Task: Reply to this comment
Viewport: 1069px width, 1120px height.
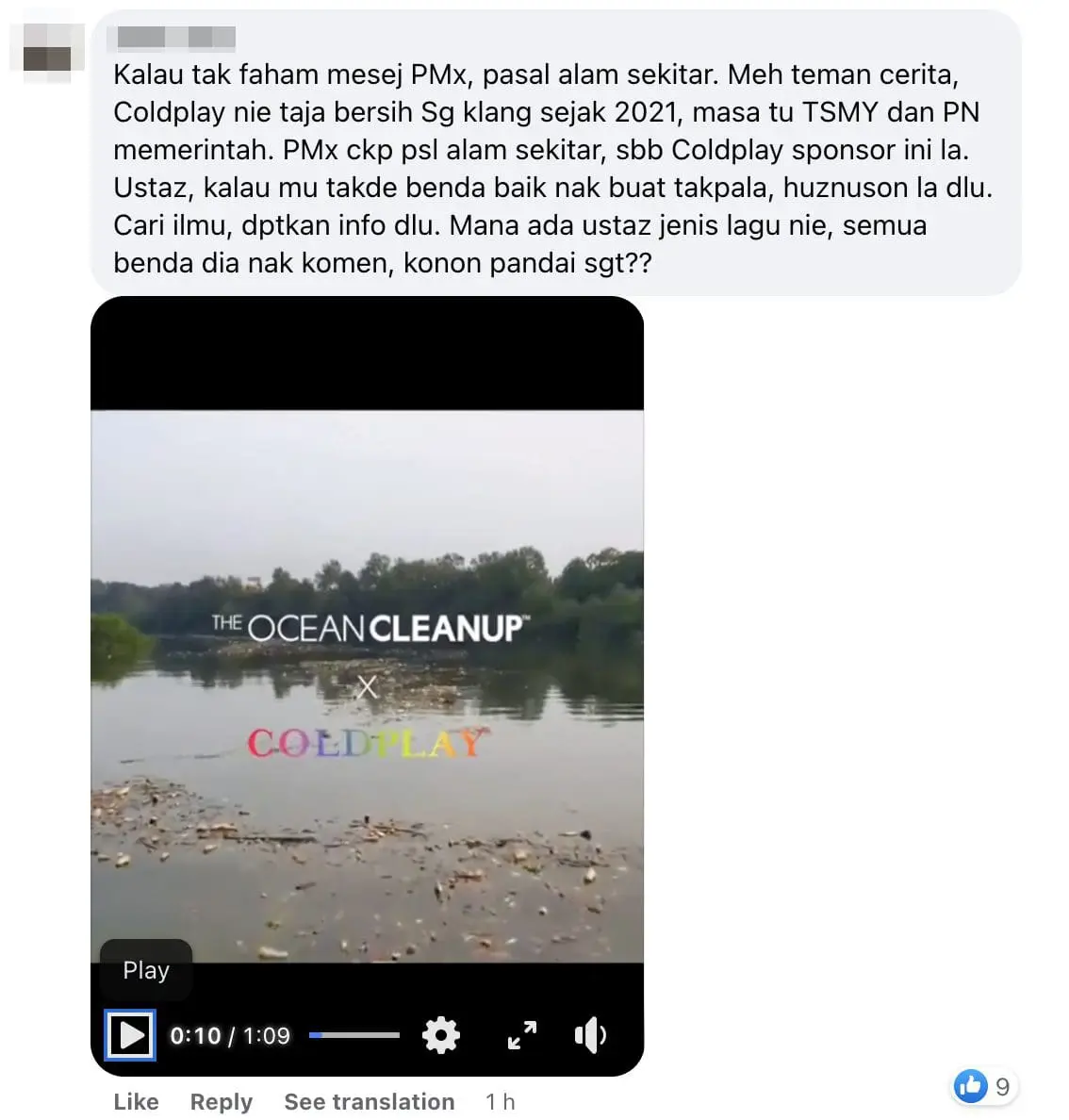Action: point(221,1101)
